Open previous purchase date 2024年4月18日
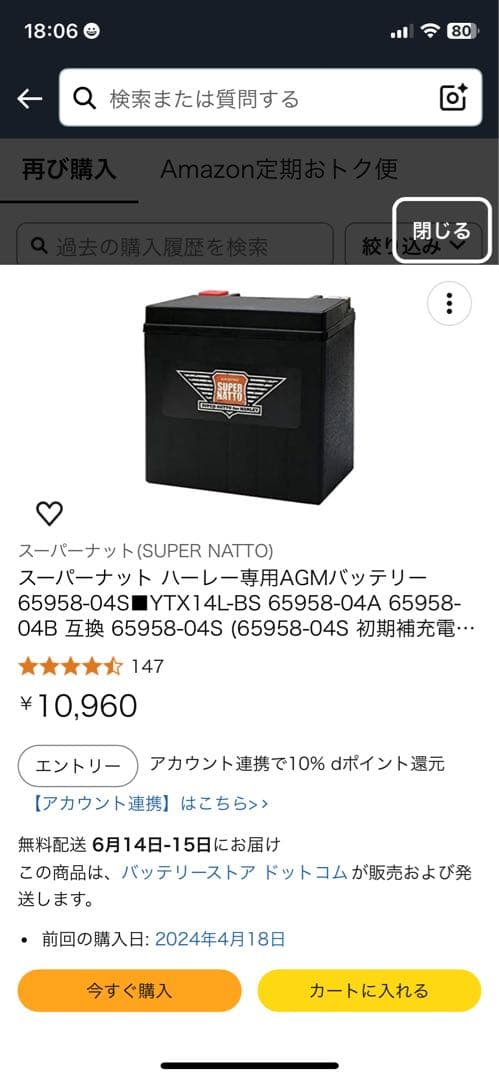This screenshot has width=499, height=1080. coord(220,938)
